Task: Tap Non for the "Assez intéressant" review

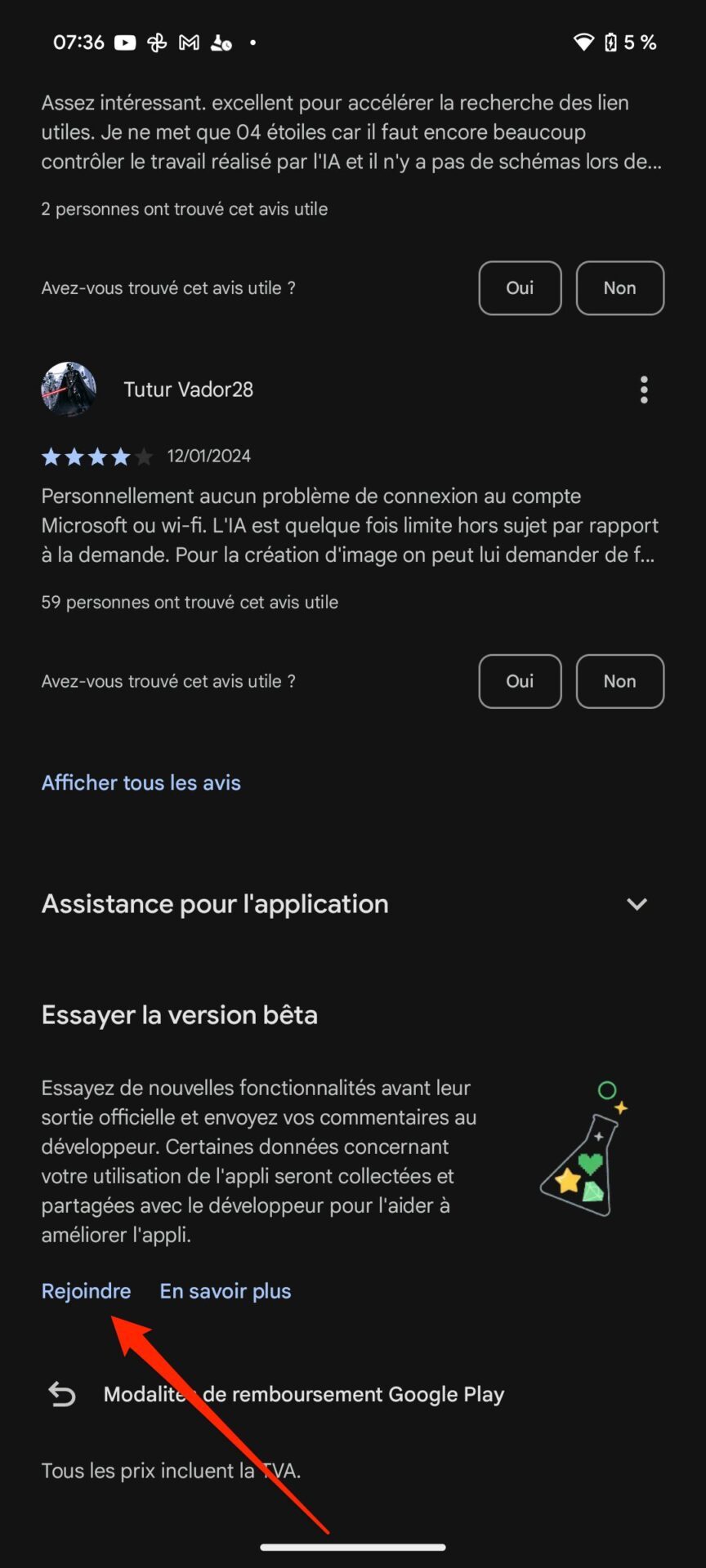Action: 619,288
